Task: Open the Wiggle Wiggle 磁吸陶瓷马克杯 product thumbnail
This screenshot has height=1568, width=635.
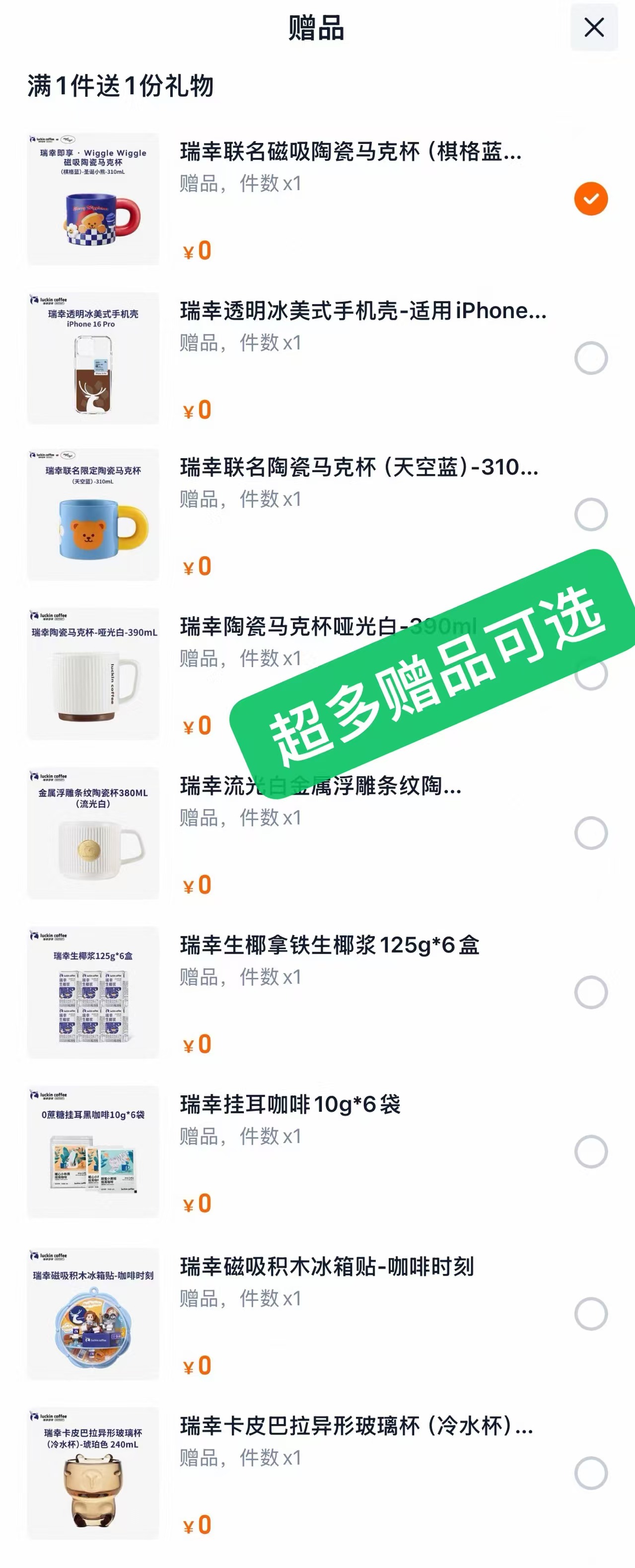Action: [x=92, y=196]
